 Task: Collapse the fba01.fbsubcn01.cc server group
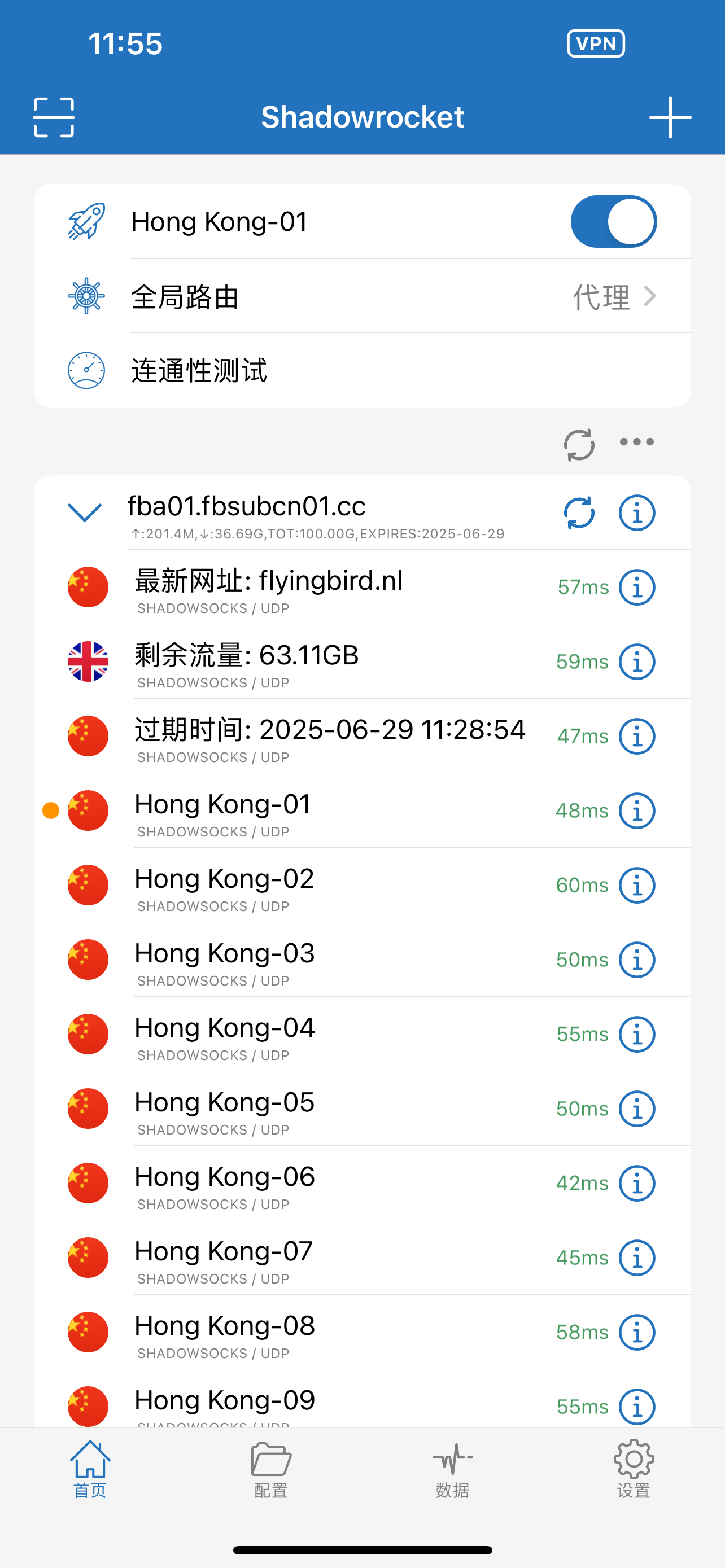(x=85, y=513)
